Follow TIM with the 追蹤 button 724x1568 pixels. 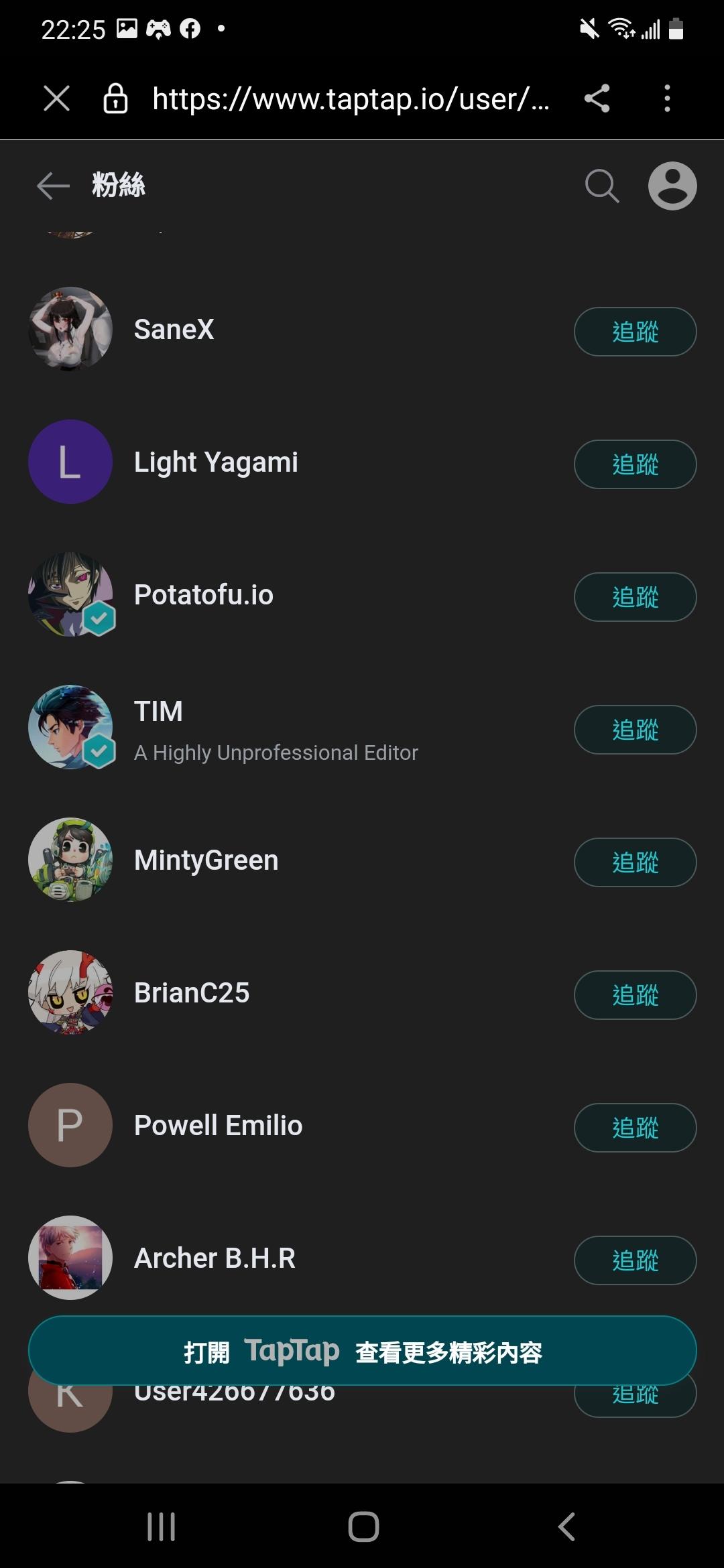[635, 730]
